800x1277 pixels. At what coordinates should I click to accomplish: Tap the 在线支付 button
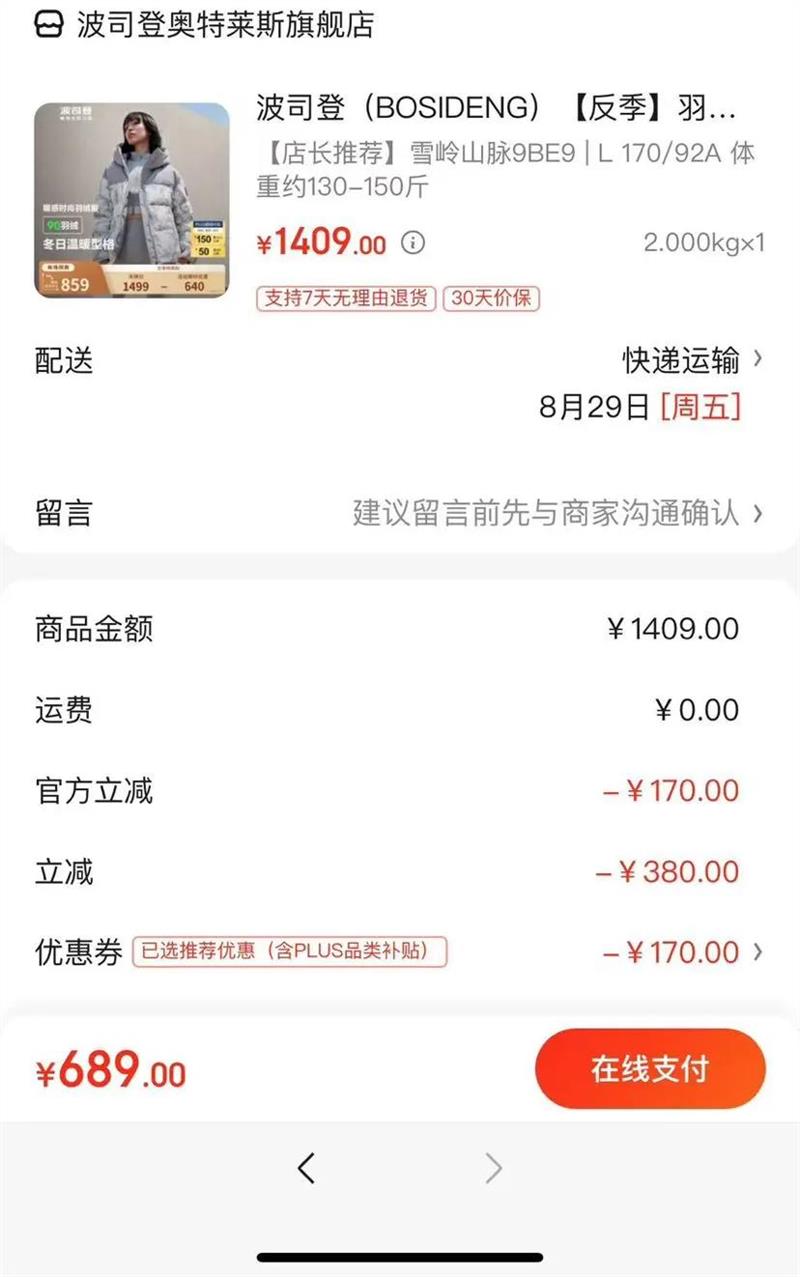click(x=650, y=1068)
